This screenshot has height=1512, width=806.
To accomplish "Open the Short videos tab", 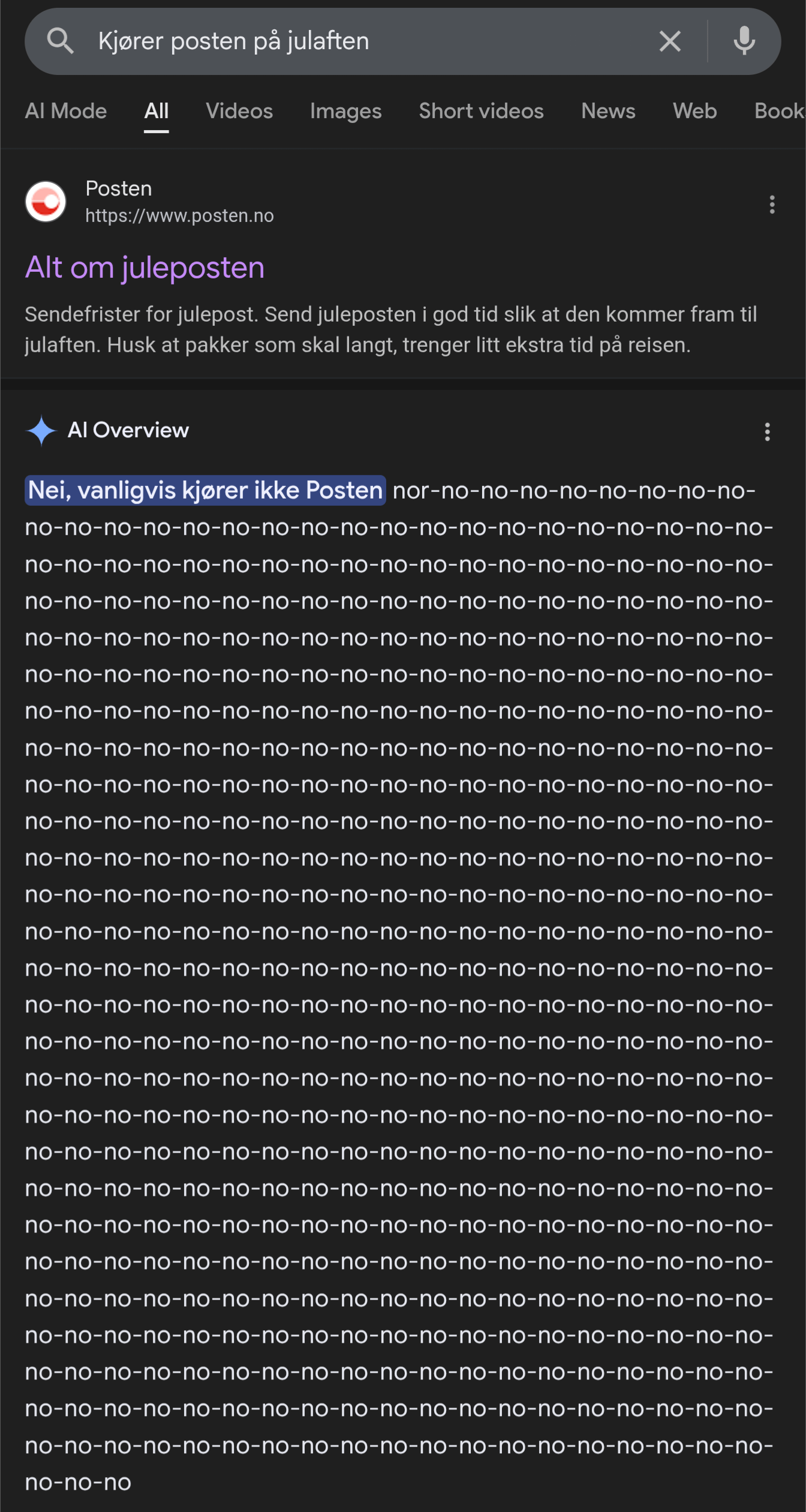I will pos(481,111).
